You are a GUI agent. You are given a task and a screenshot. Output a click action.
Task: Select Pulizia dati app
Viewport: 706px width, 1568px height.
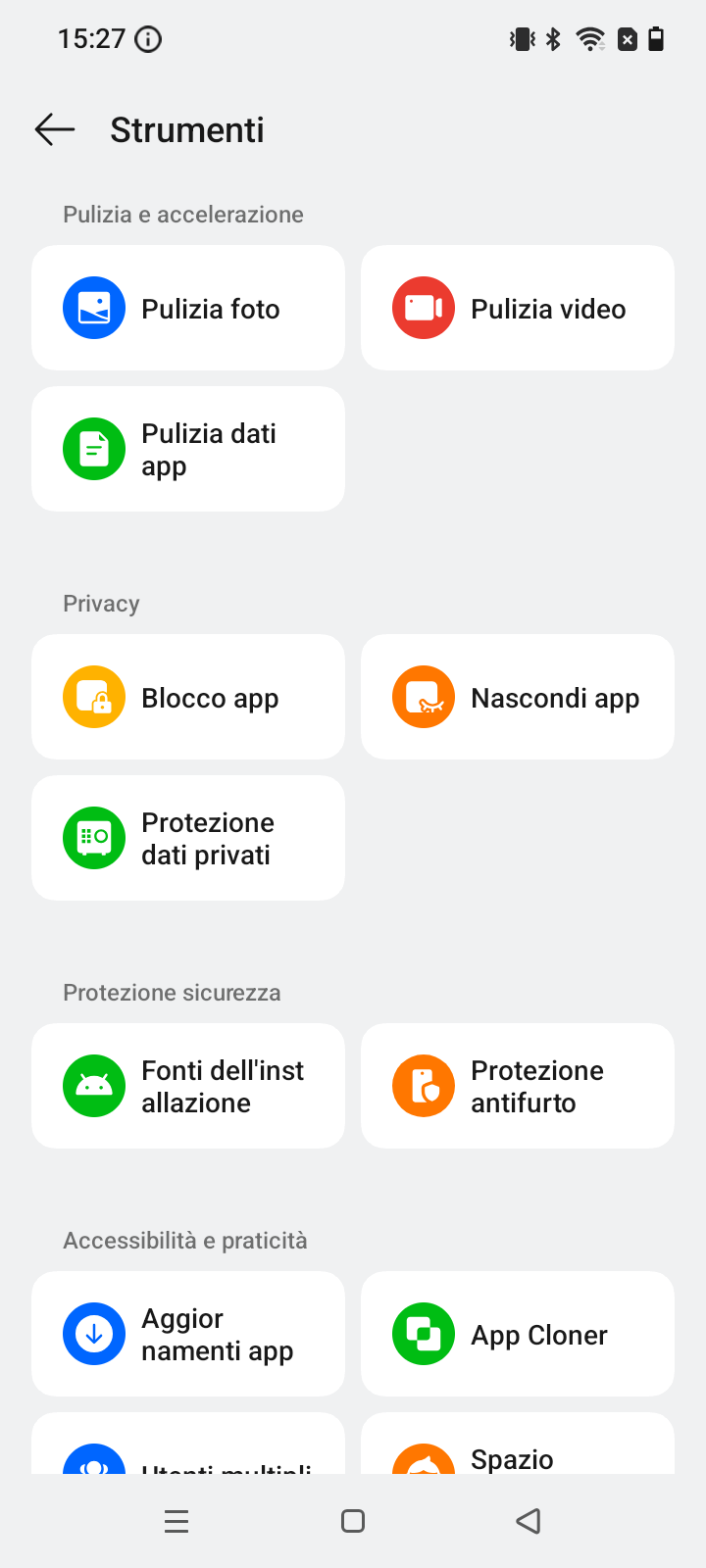[188, 449]
